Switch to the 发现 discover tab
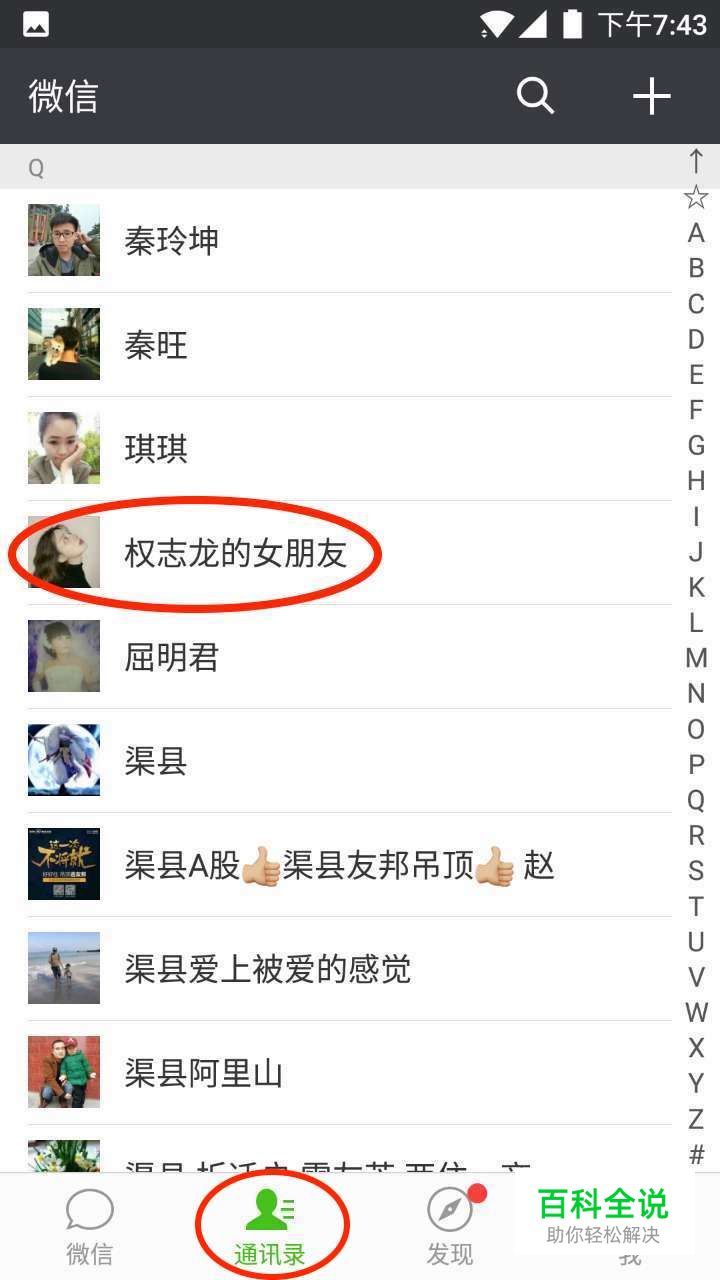 tap(449, 1226)
